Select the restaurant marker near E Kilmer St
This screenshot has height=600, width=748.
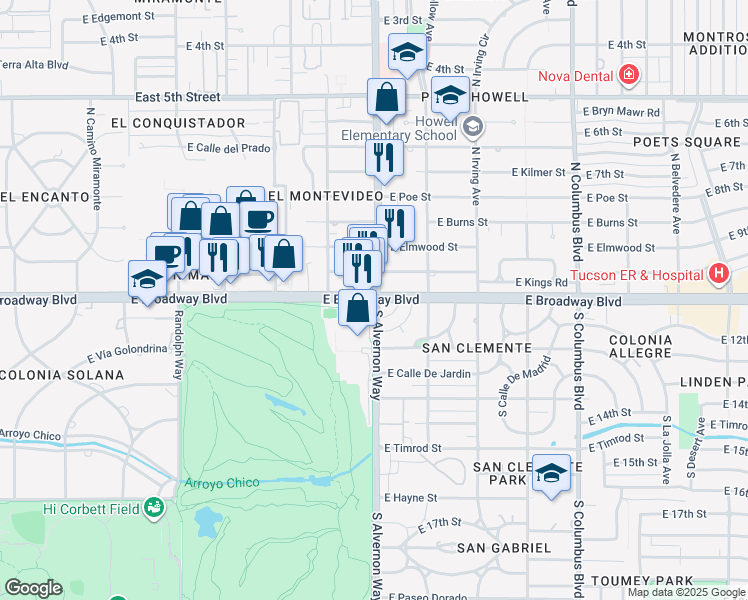[x=384, y=158]
